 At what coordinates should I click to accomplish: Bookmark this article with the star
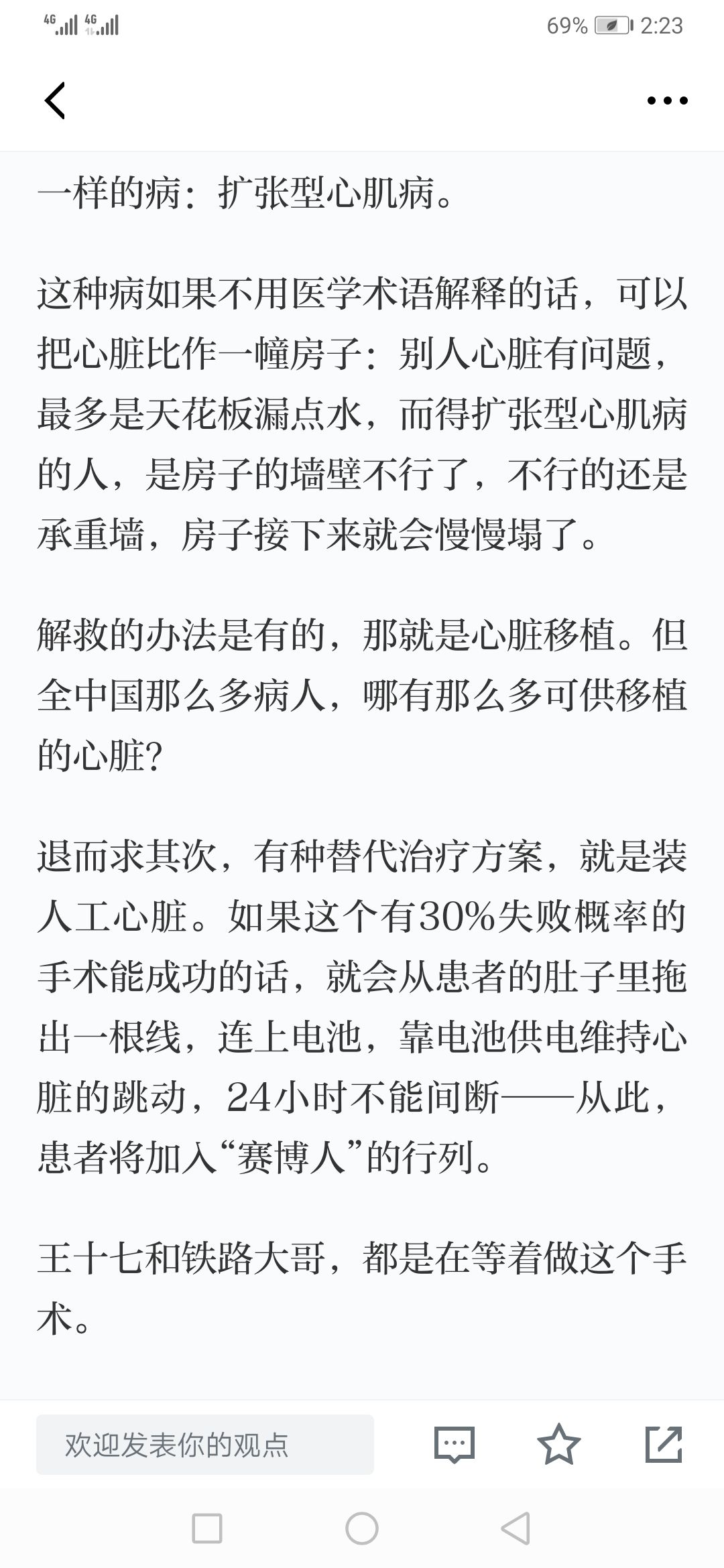click(558, 1445)
